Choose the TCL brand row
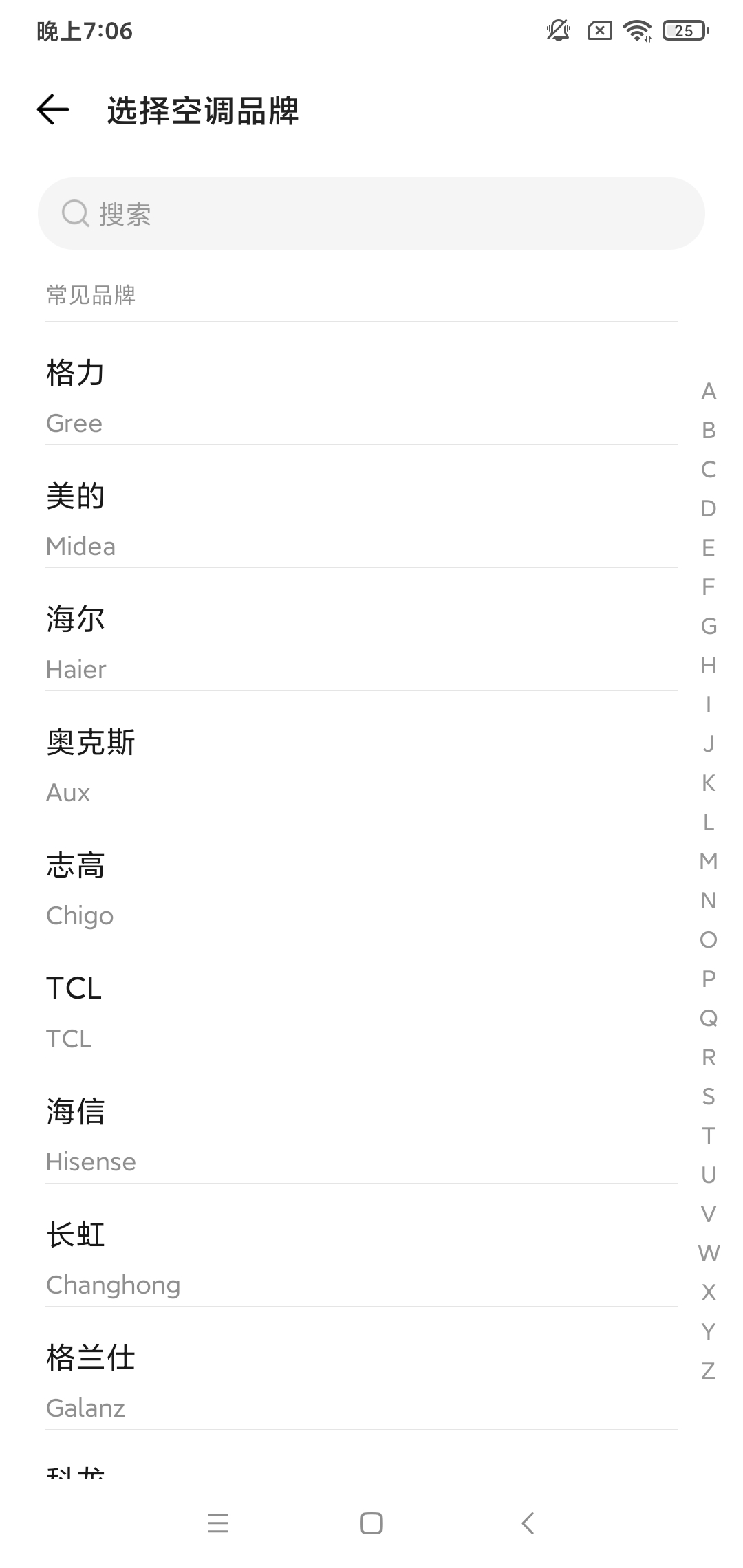The image size is (743, 1568). pyautogui.click(x=362, y=1012)
